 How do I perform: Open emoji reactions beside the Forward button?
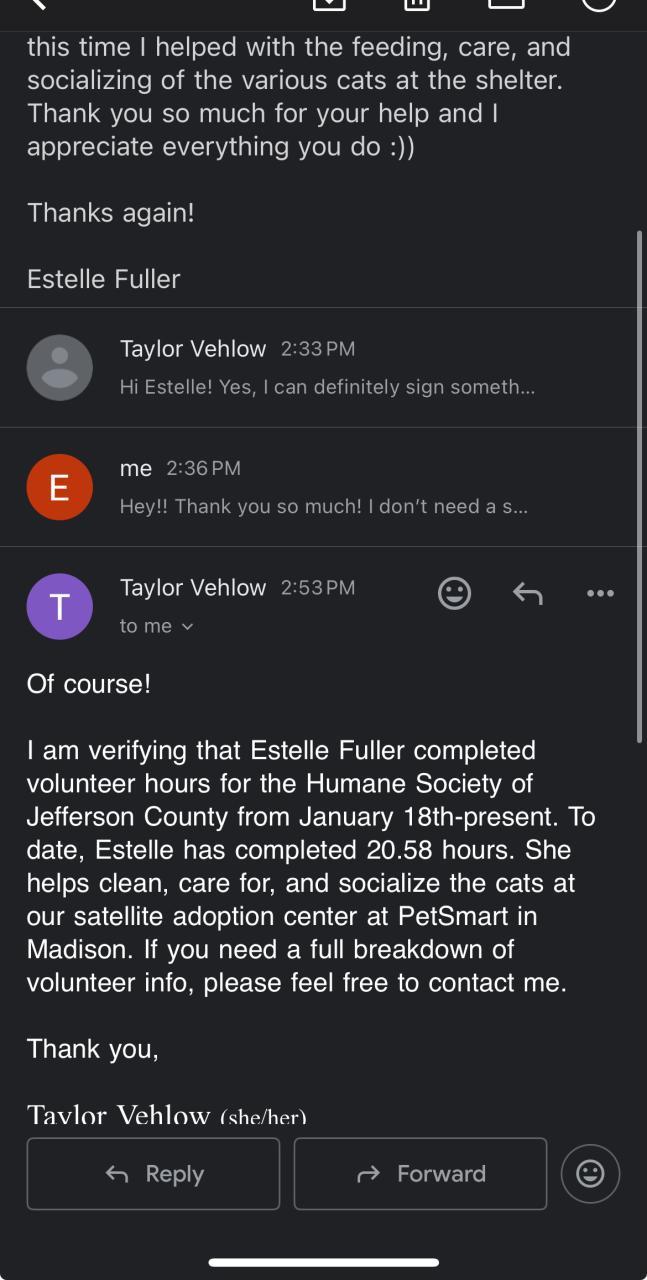click(x=590, y=1173)
